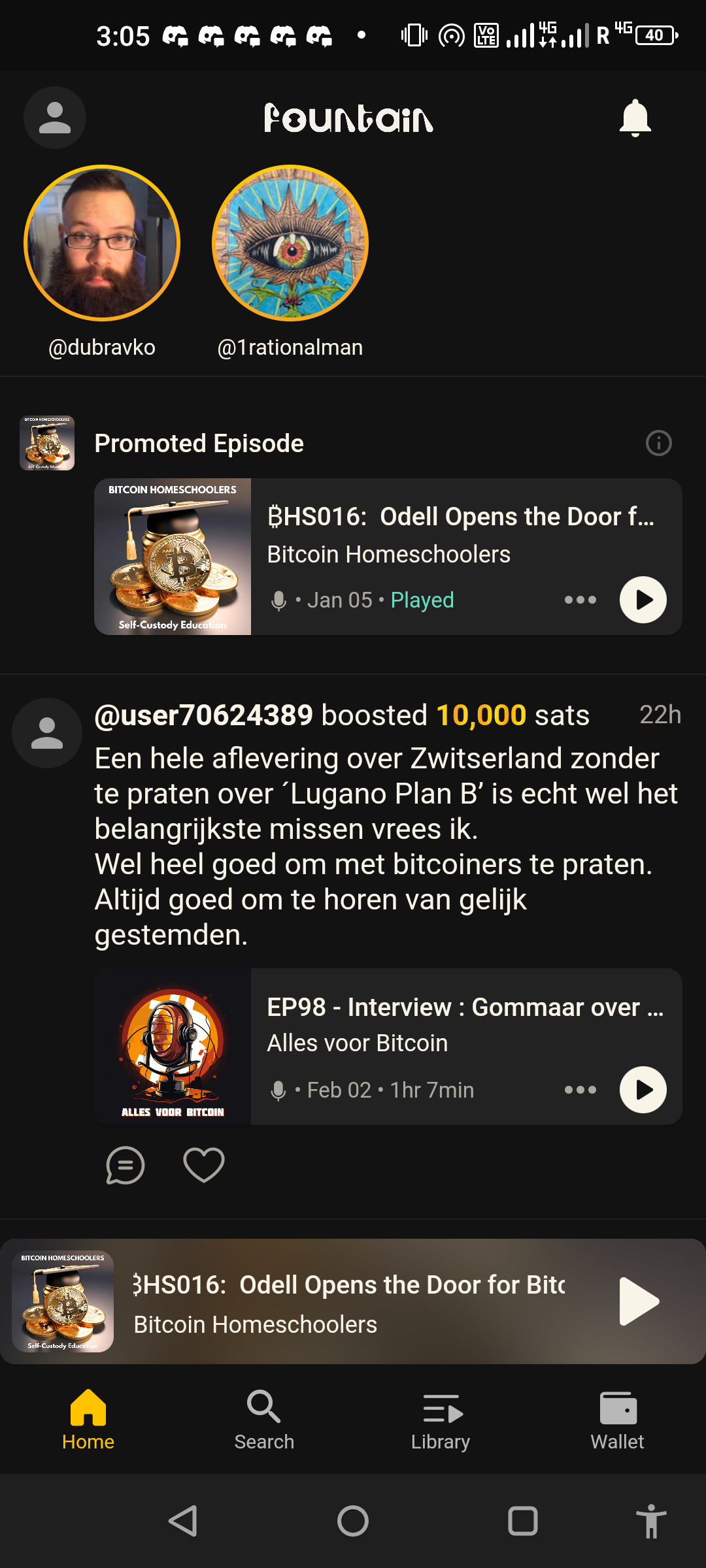The height and width of the screenshot is (1568, 706).
Task: Go back with the system back button
Action: 183,1521
